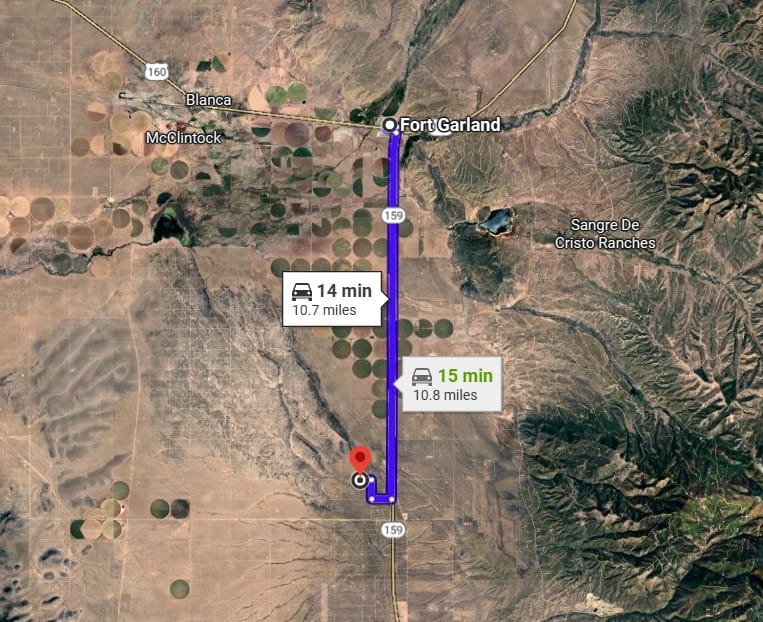Select the 14 min route option
This screenshot has height=622, width=763.
coord(331,298)
